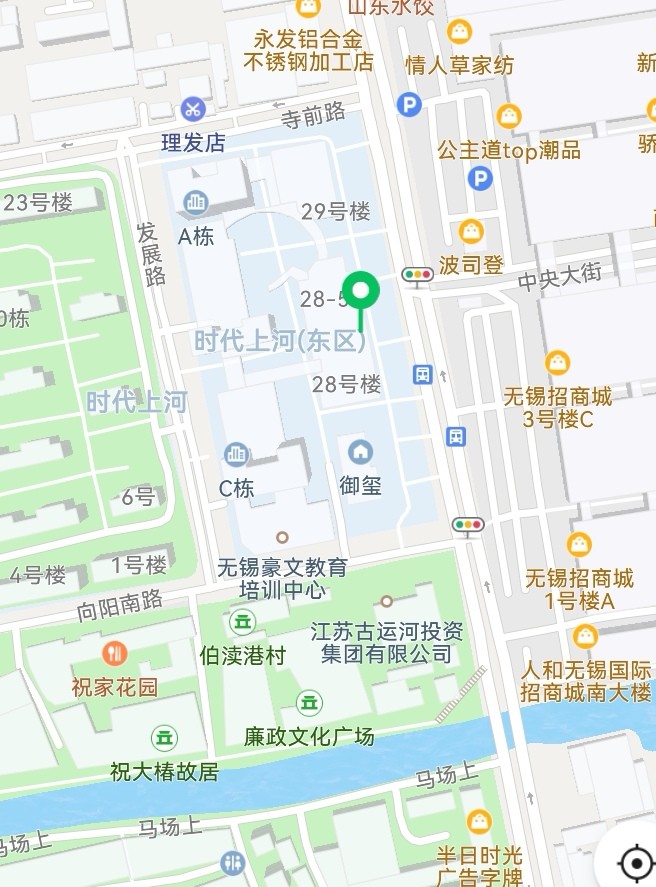Select the 御玺 building marker
Image resolution: width=656 pixels, height=887 pixels.
click(359, 452)
